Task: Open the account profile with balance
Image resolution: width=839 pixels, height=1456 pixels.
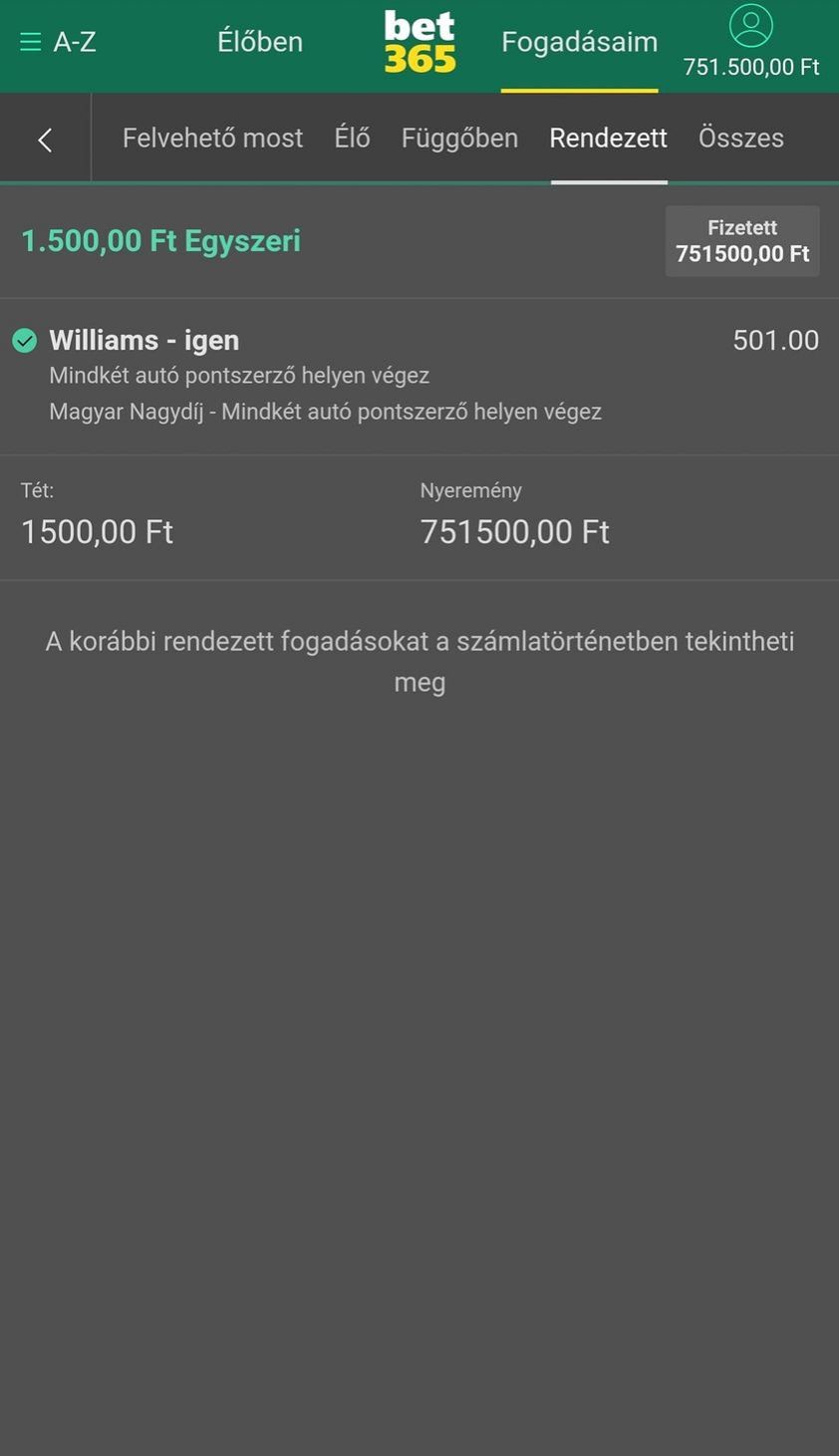Action: click(x=750, y=42)
